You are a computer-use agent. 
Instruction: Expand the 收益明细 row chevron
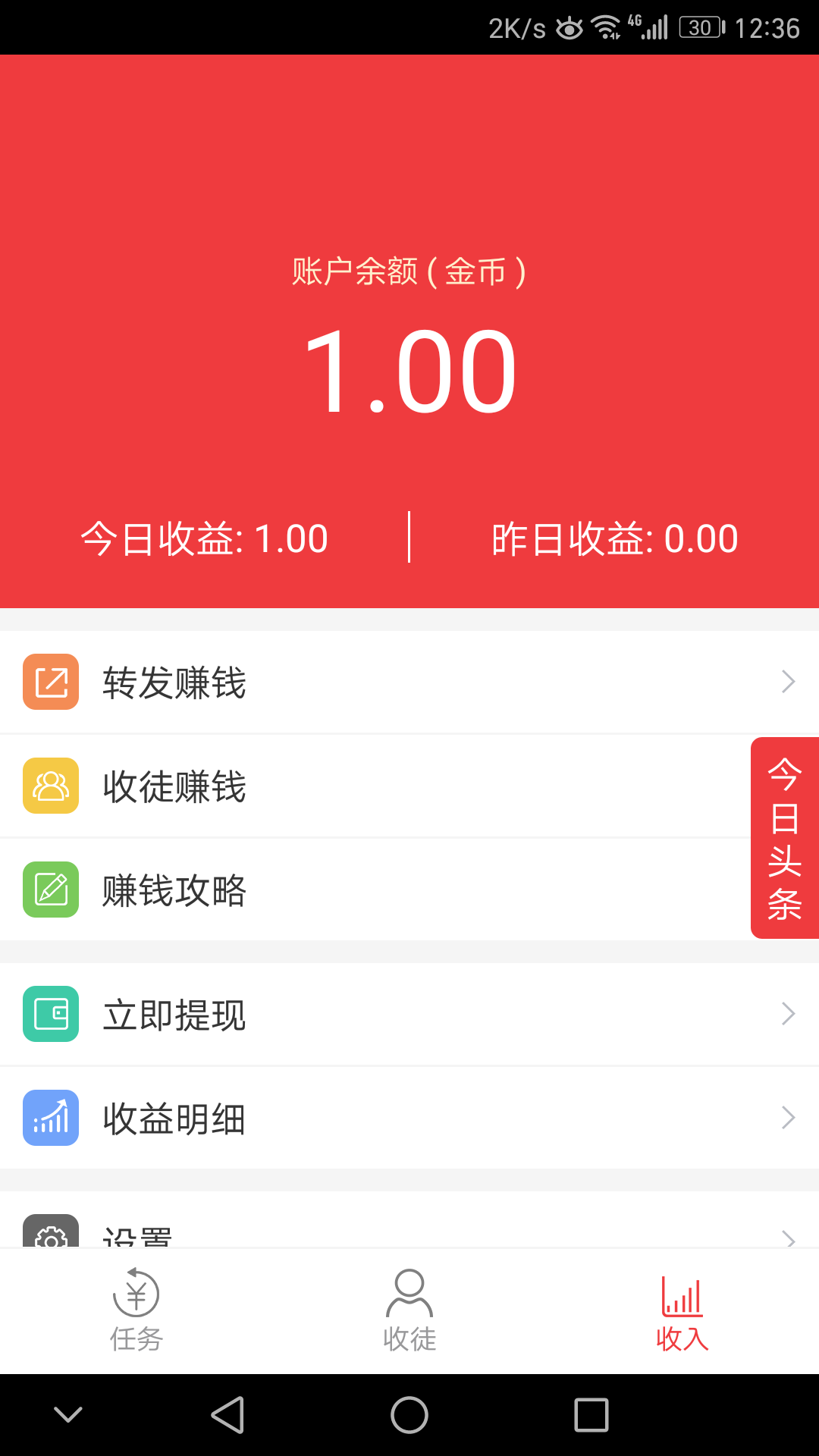tap(787, 1117)
